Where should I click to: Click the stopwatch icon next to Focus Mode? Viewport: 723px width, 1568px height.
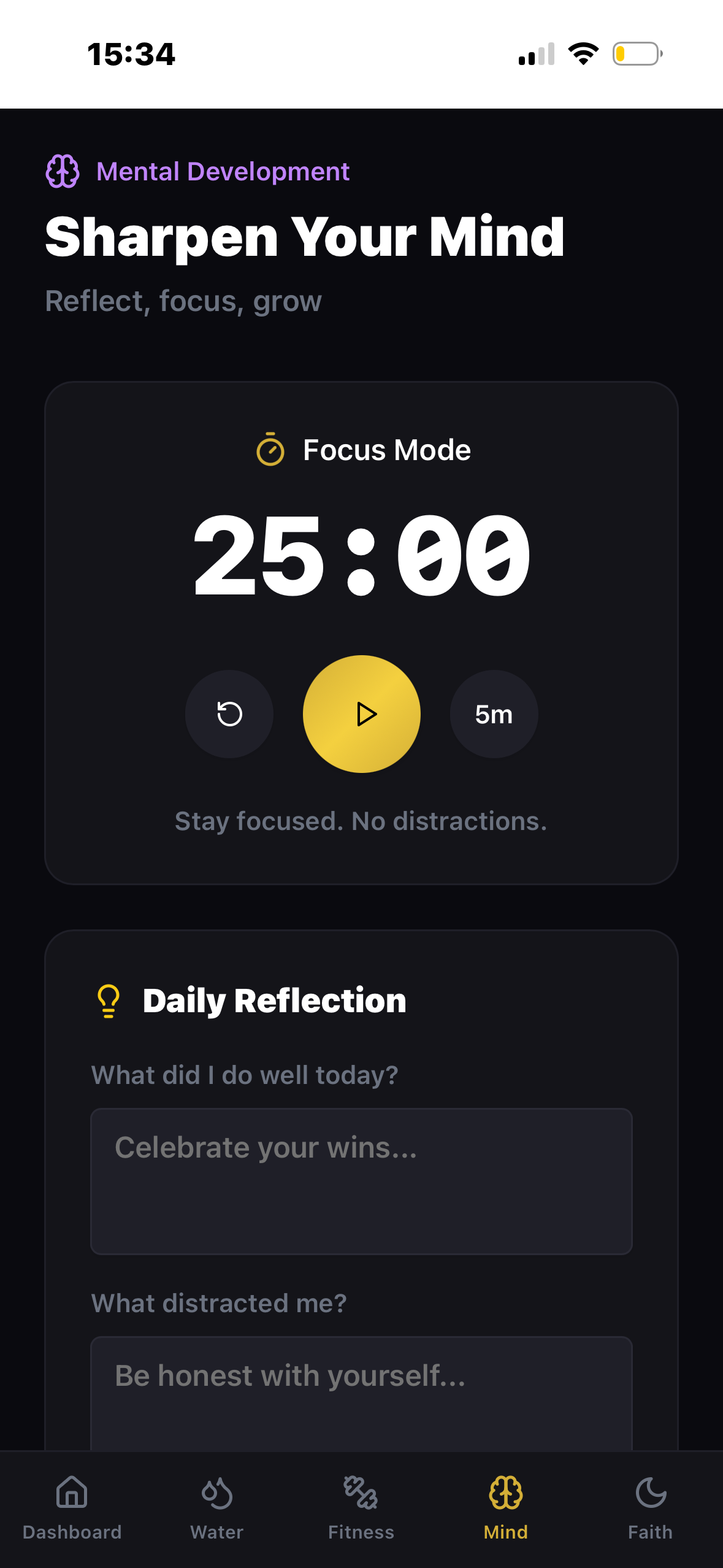click(270, 450)
